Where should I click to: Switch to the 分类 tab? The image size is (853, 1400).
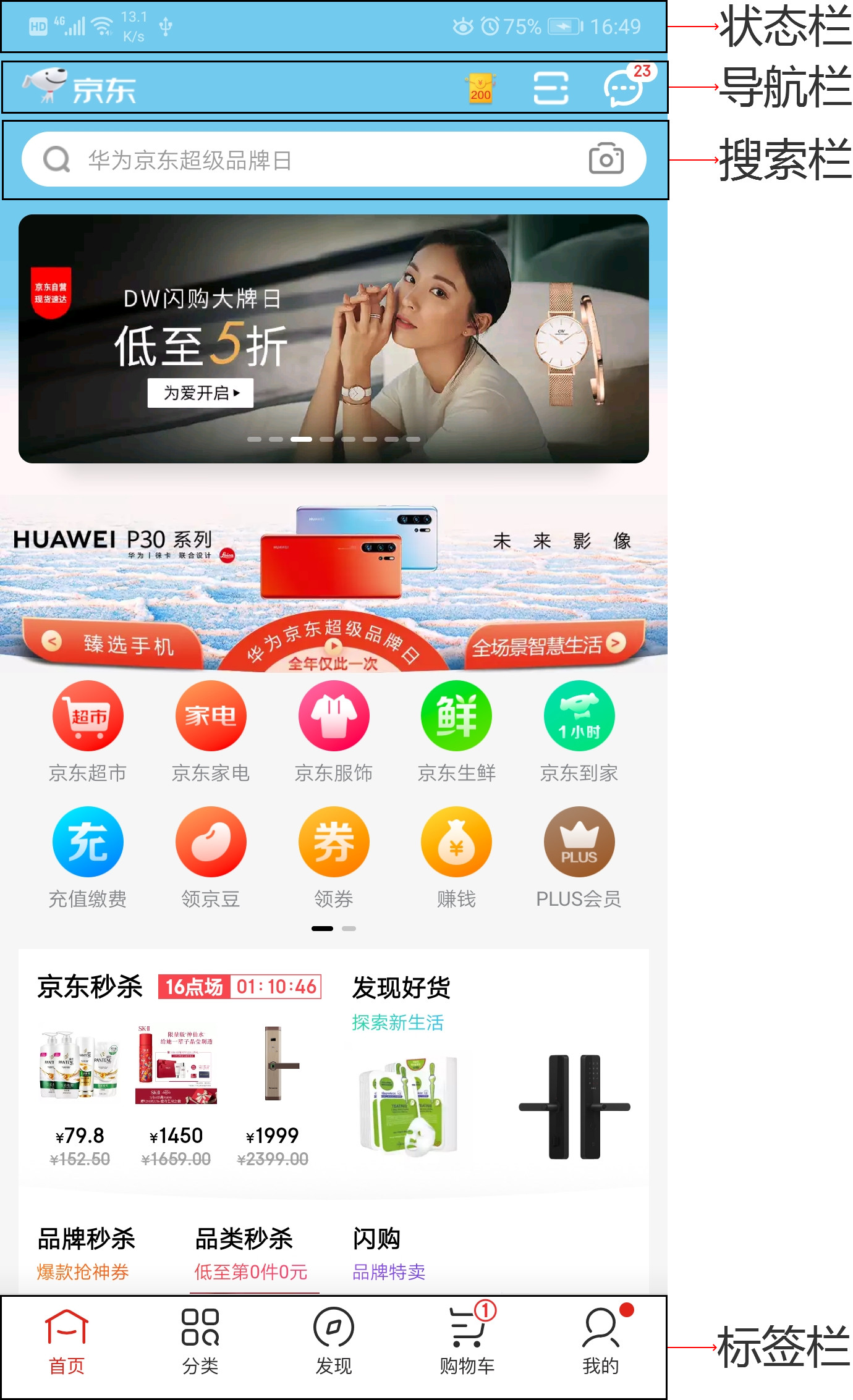point(200,1341)
